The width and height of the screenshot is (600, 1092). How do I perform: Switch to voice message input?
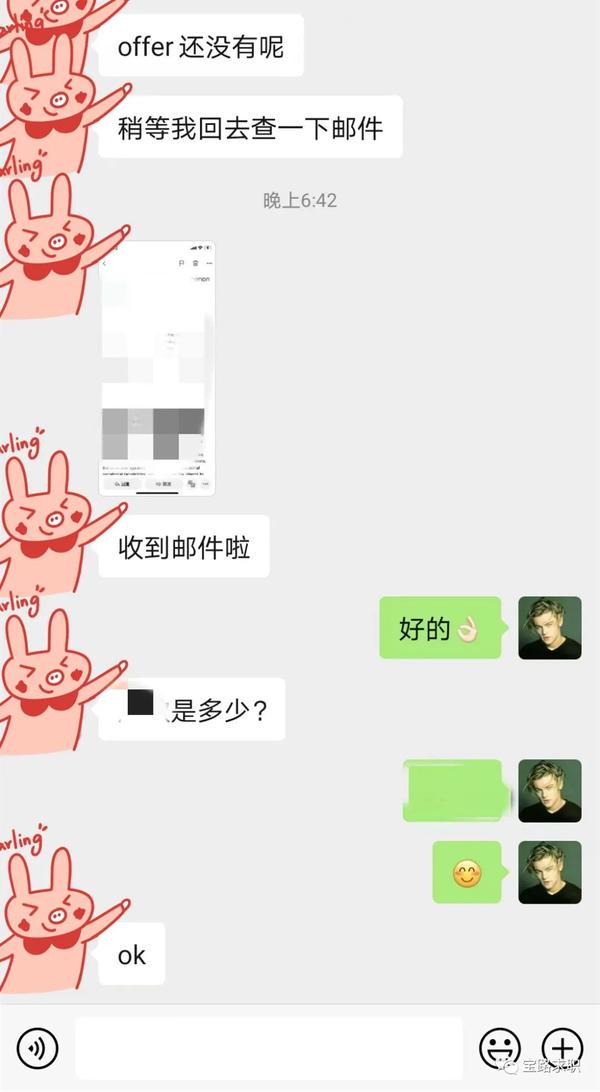37,1048
